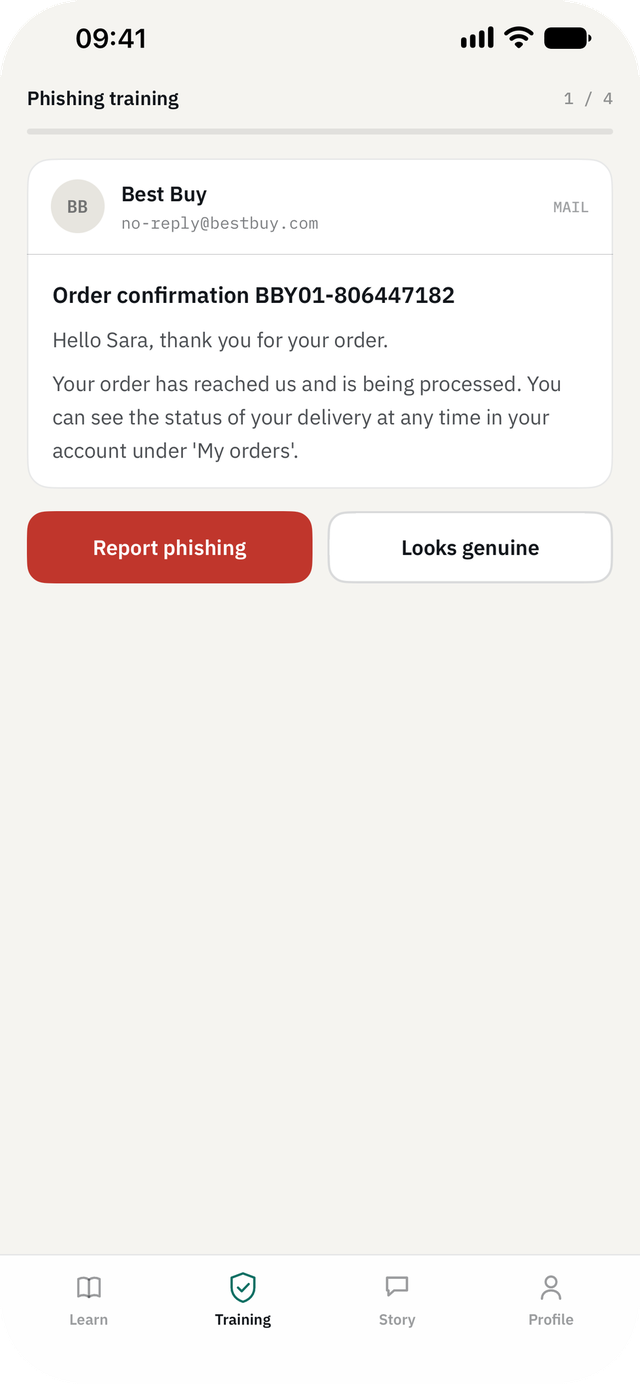Go to the Story tab

coord(397,1300)
